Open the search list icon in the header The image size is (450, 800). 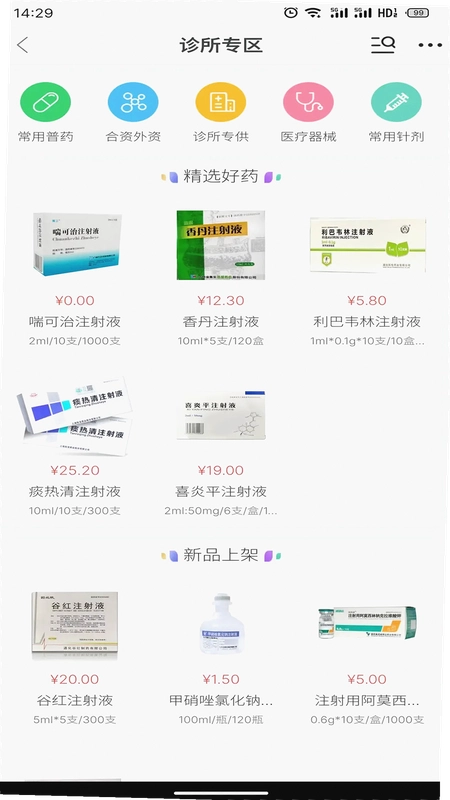[x=383, y=45]
